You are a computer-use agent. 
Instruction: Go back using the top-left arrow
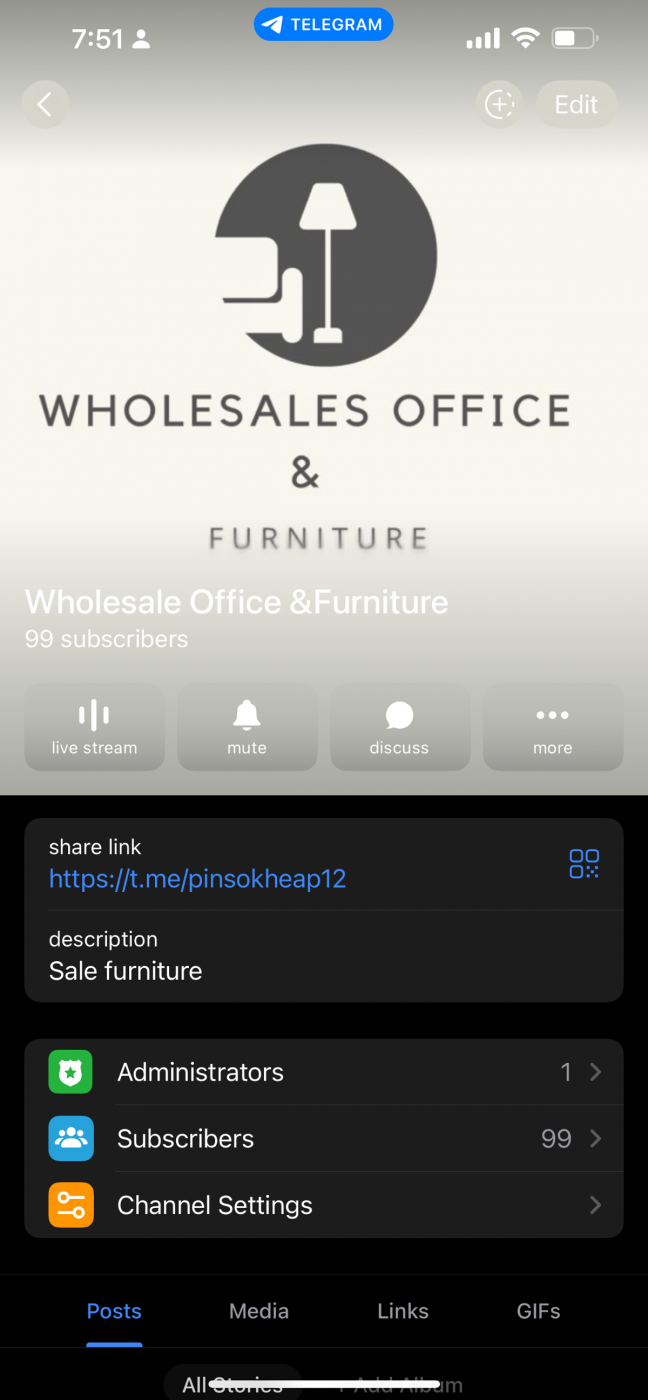pos(45,104)
